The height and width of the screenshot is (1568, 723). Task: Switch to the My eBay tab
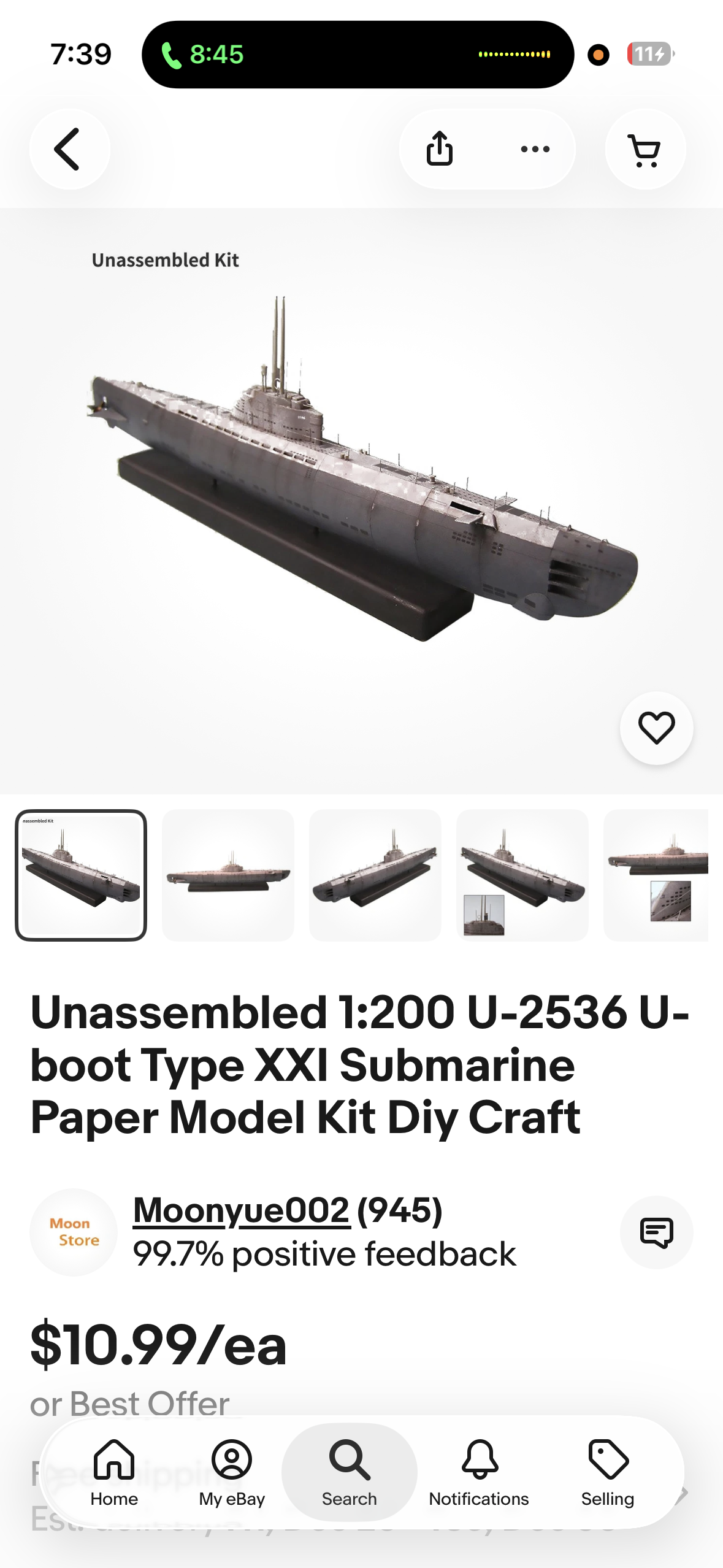[232, 1472]
